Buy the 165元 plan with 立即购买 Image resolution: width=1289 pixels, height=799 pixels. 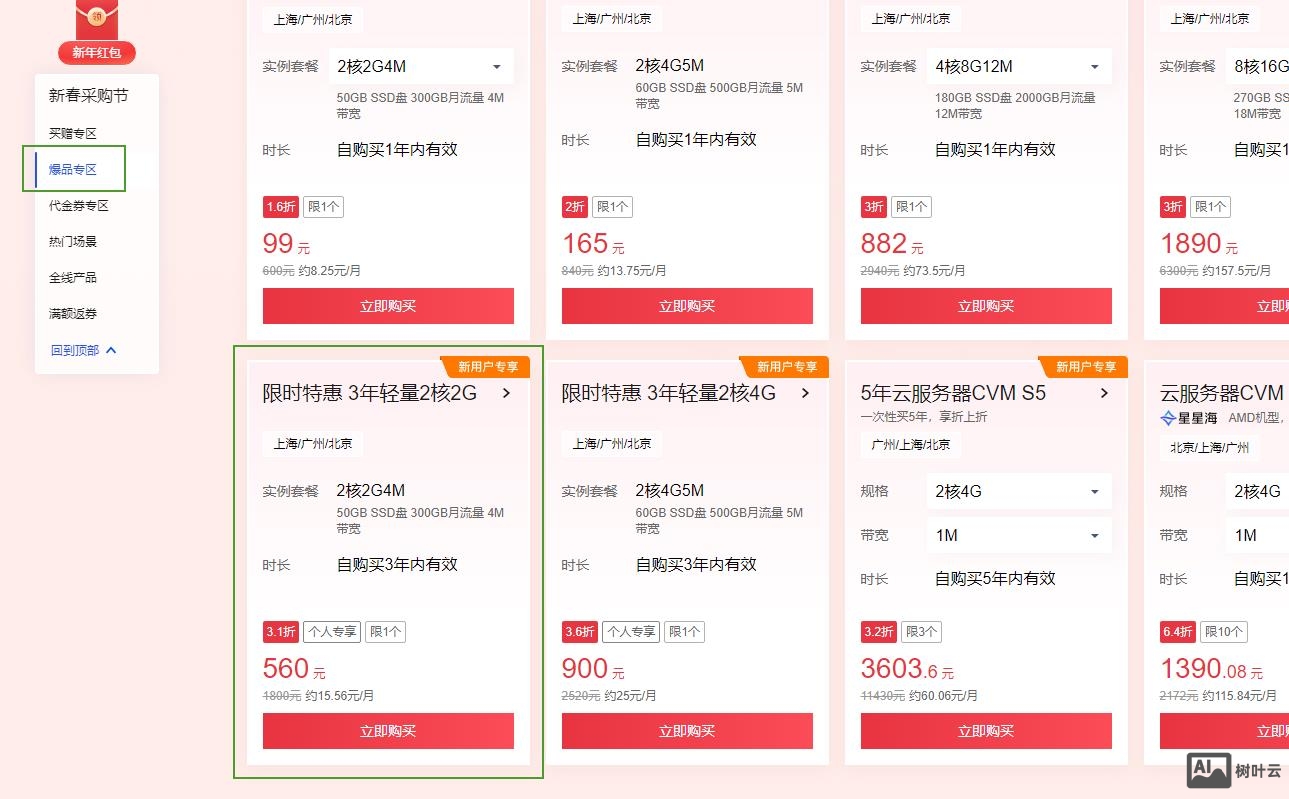pos(687,306)
